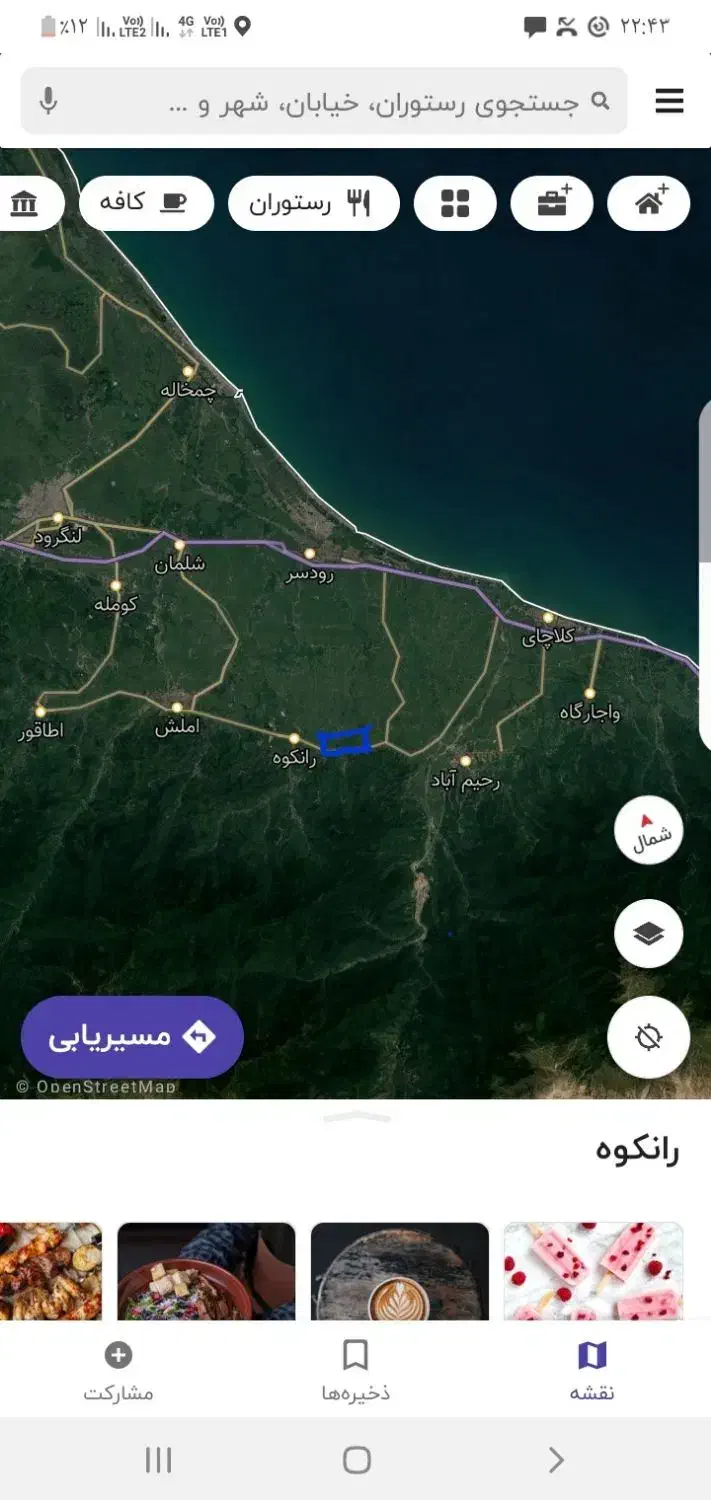This screenshot has width=711, height=1500.
Task: Start voice search with the microphone
Action: tap(48, 102)
